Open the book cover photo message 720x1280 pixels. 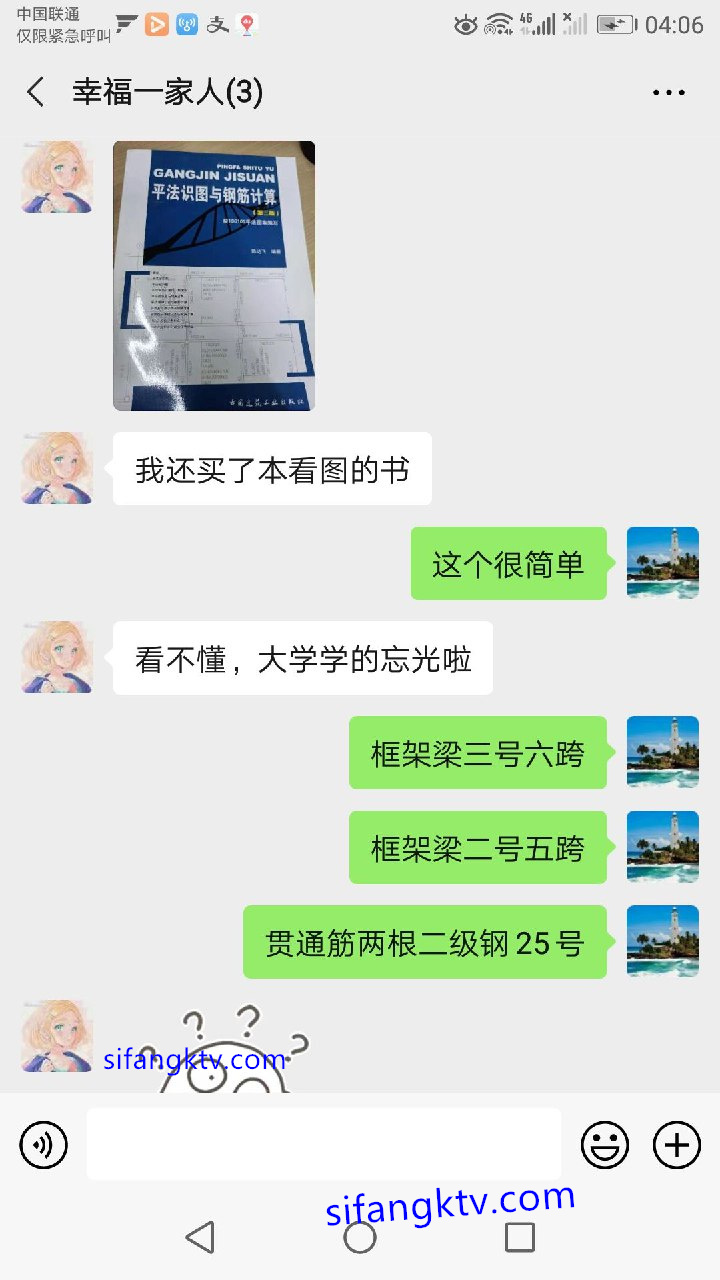pyautogui.click(x=214, y=275)
